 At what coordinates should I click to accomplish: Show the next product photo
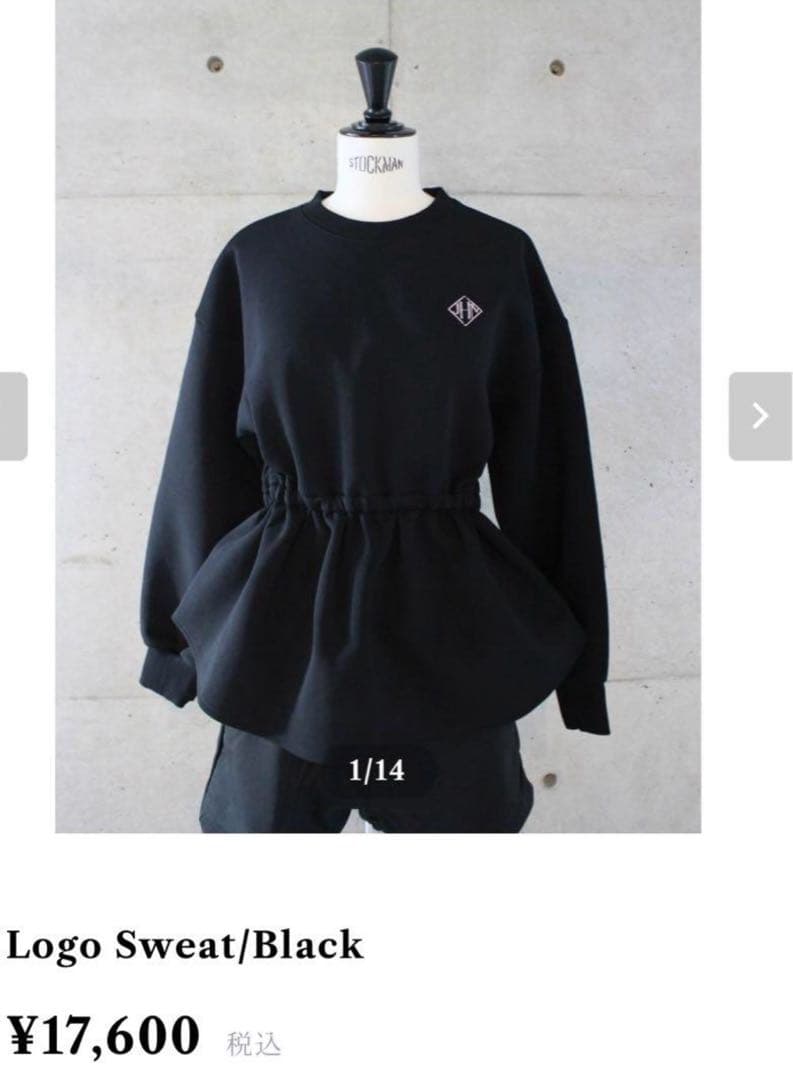point(760,416)
